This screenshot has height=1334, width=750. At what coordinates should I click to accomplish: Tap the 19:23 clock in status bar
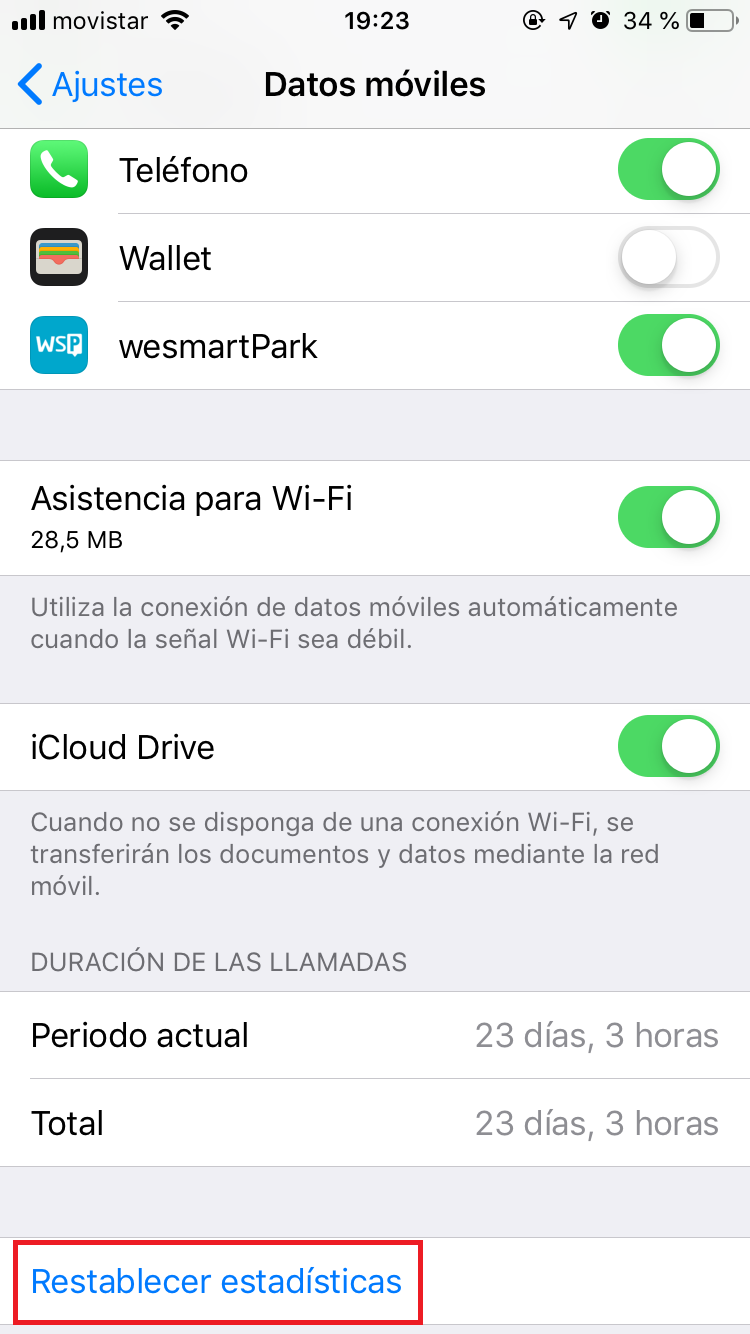click(x=376, y=20)
